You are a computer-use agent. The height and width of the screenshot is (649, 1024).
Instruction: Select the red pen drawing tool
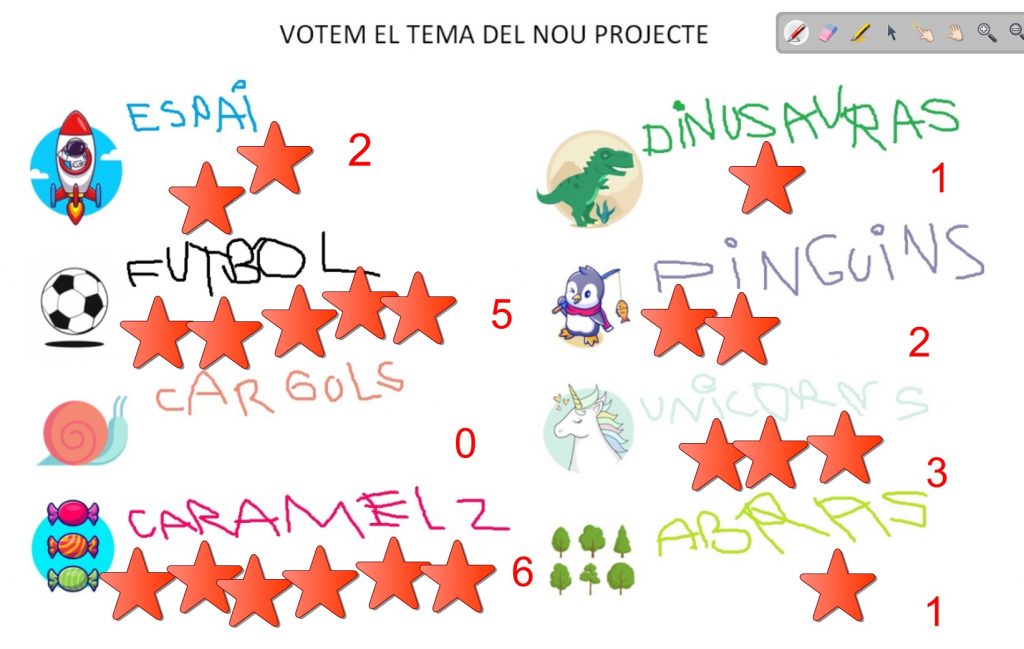coord(796,33)
